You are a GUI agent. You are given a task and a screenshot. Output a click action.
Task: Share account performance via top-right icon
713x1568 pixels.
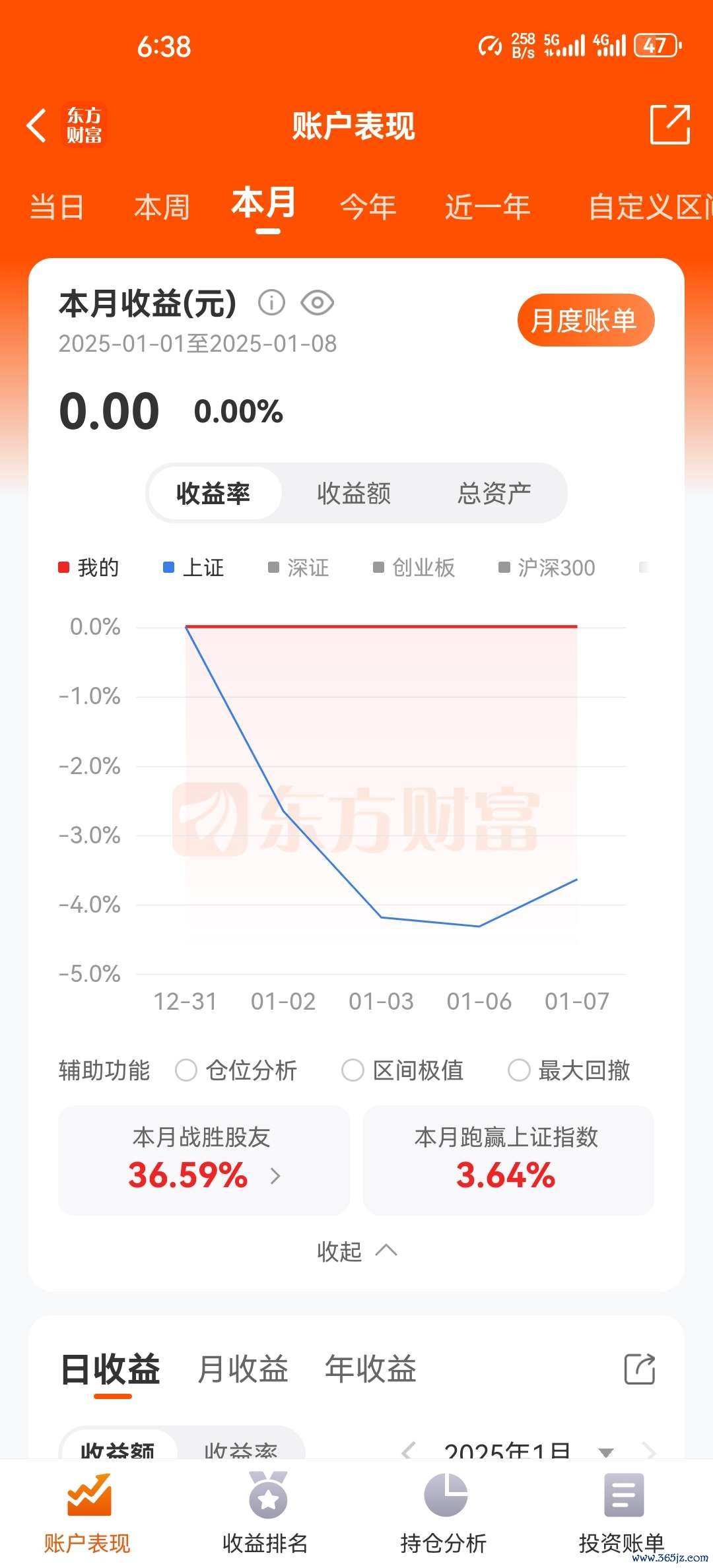[x=669, y=124]
